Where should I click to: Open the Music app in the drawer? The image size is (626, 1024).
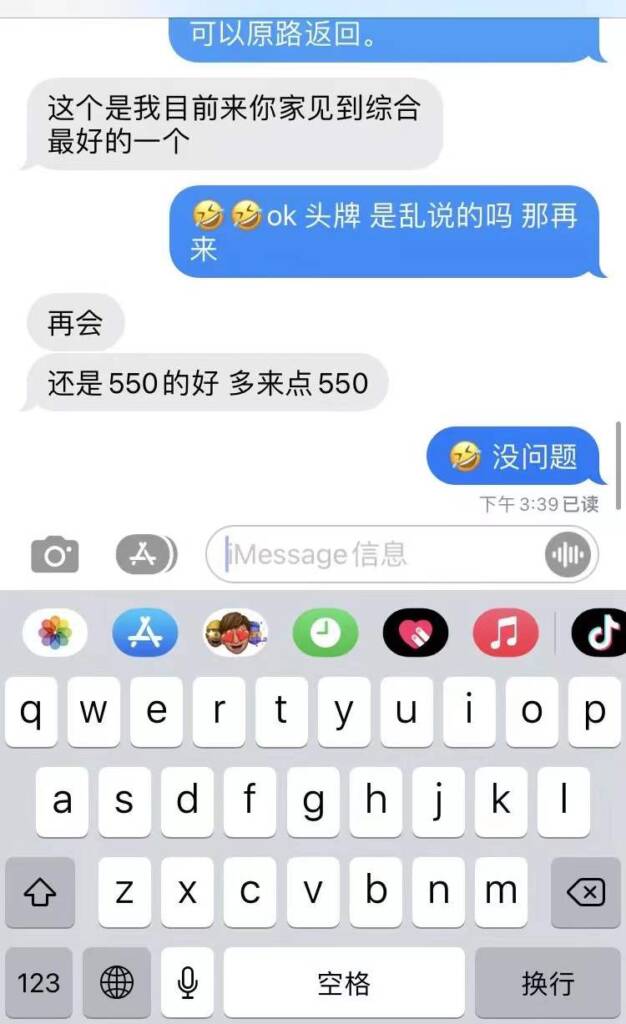click(505, 633)
